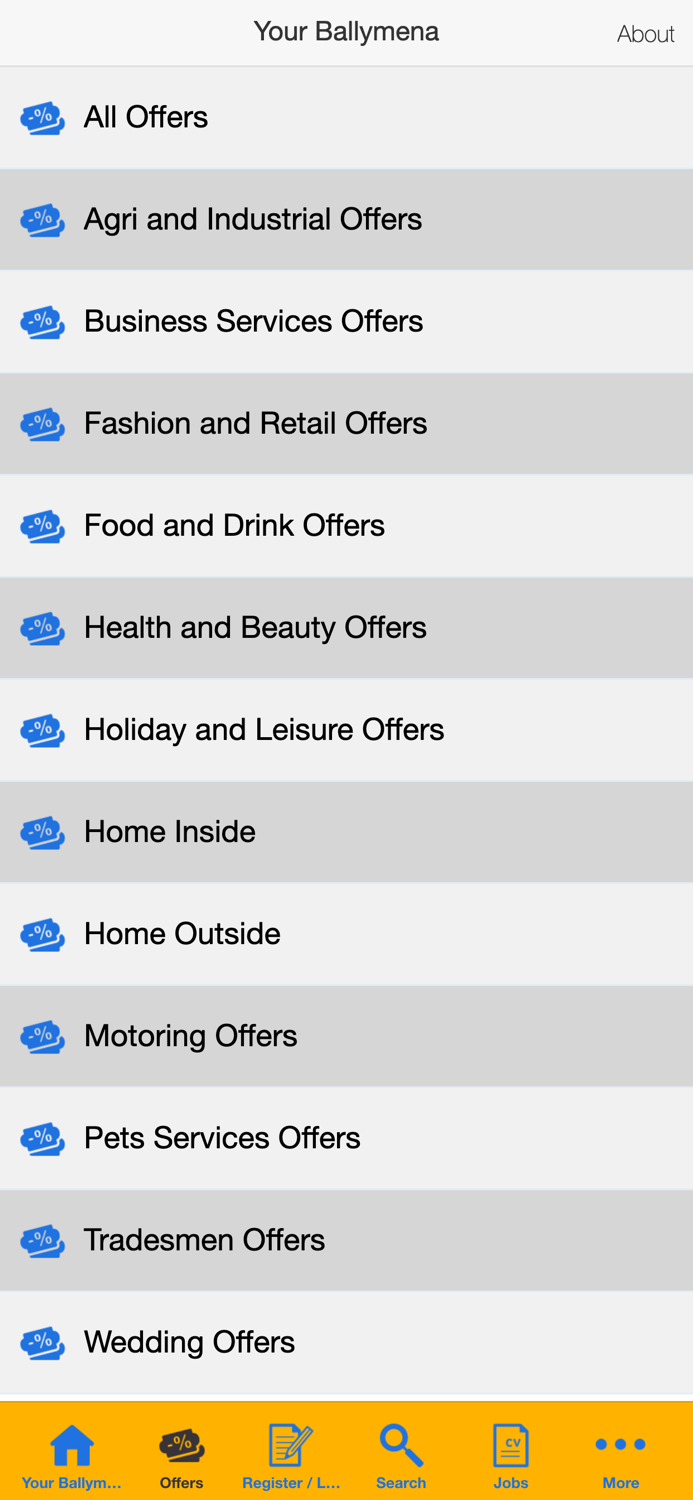
Task: Open the Register / Login tab
Action: 291,1456
